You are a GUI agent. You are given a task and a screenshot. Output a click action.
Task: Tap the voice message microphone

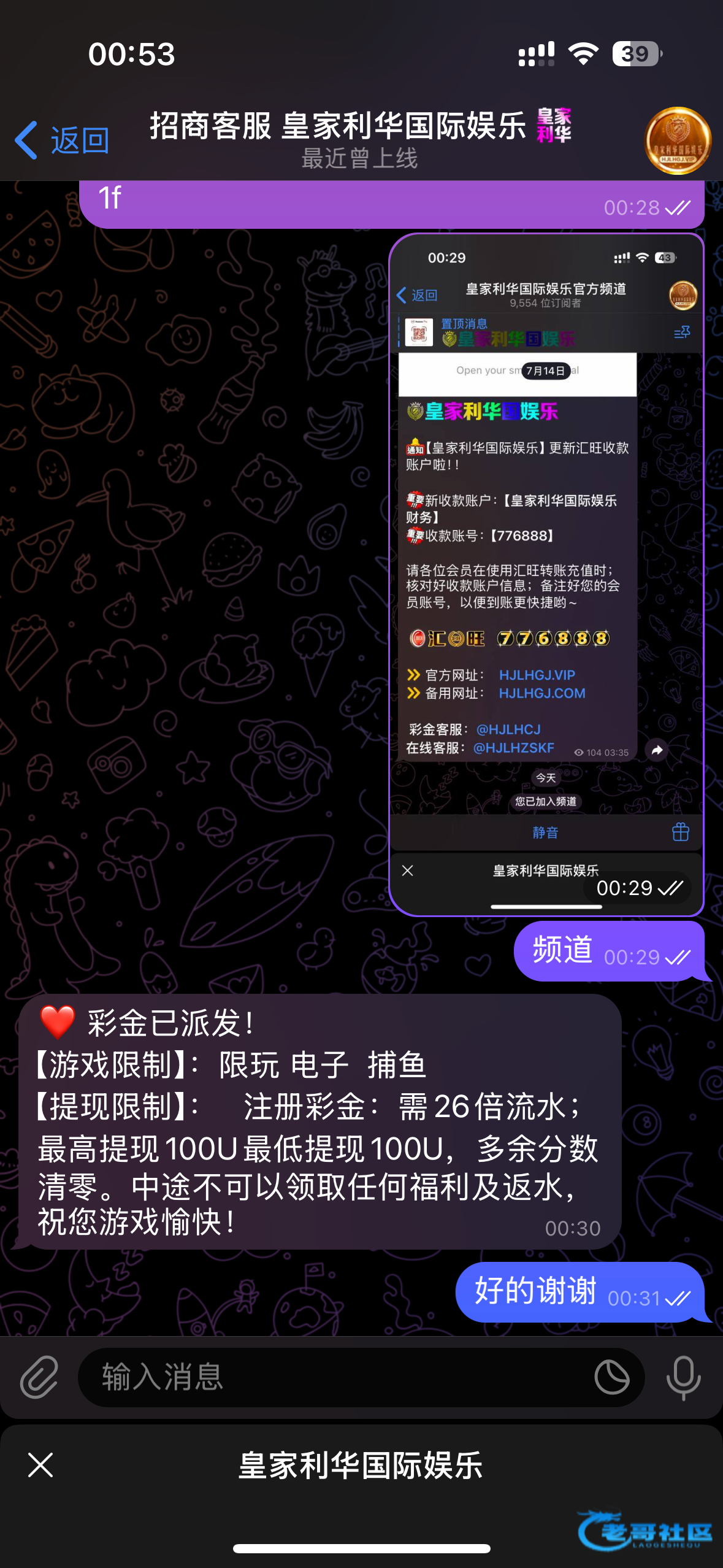coord(683,1377)
